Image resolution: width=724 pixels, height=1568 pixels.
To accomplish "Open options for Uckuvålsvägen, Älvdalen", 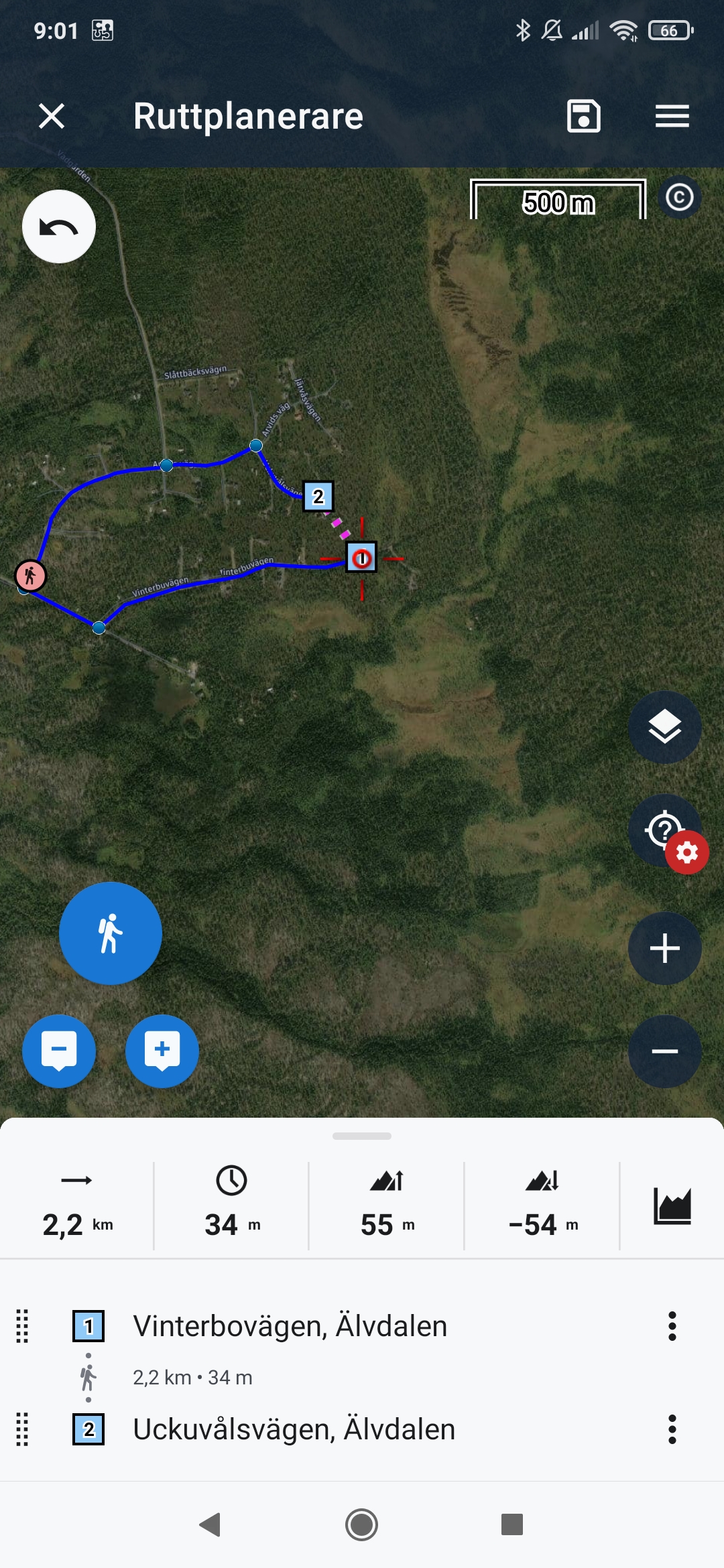I will (x=672, y=1429).
